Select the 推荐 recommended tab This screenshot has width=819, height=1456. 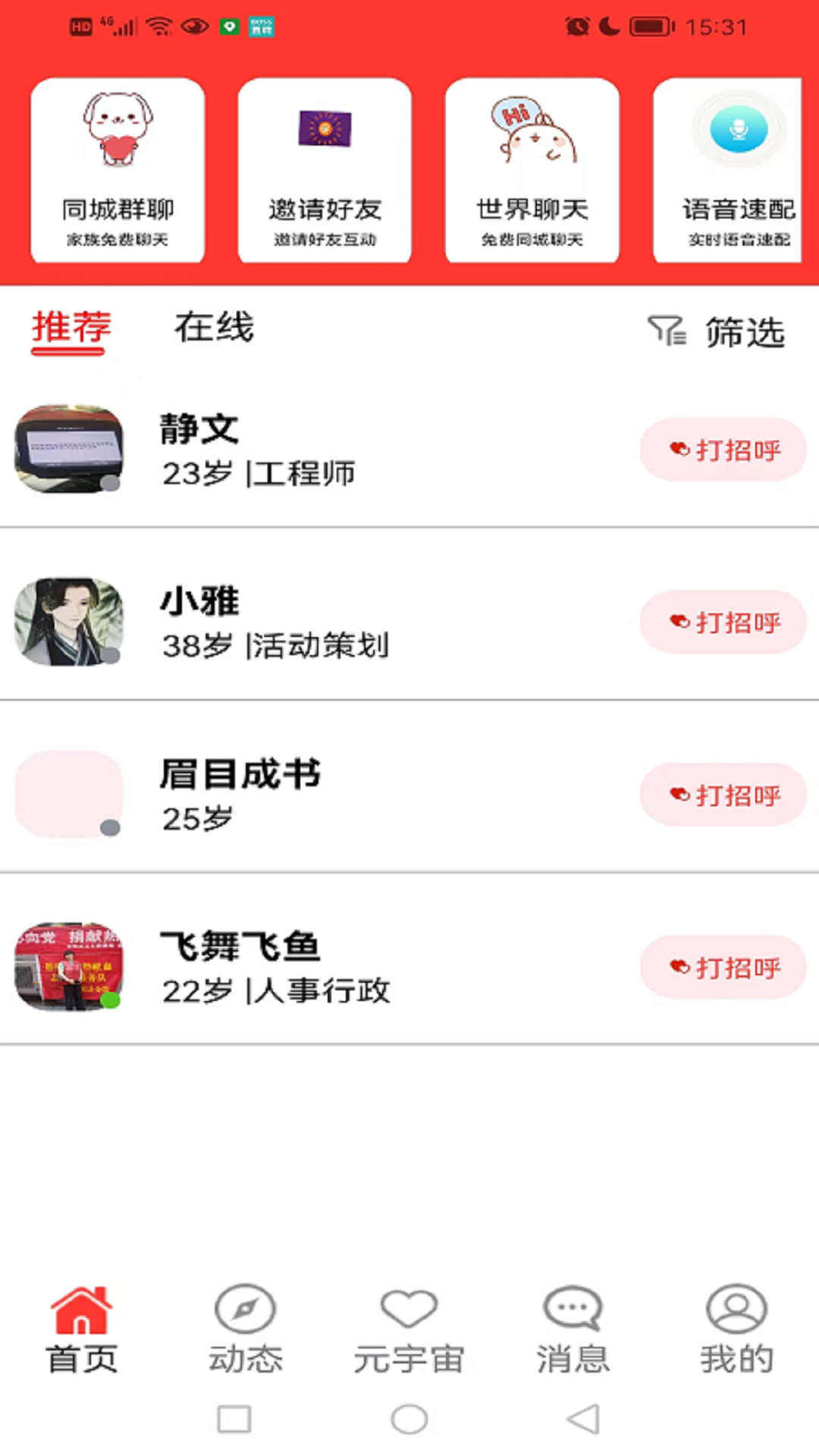[x=69, y=328]
